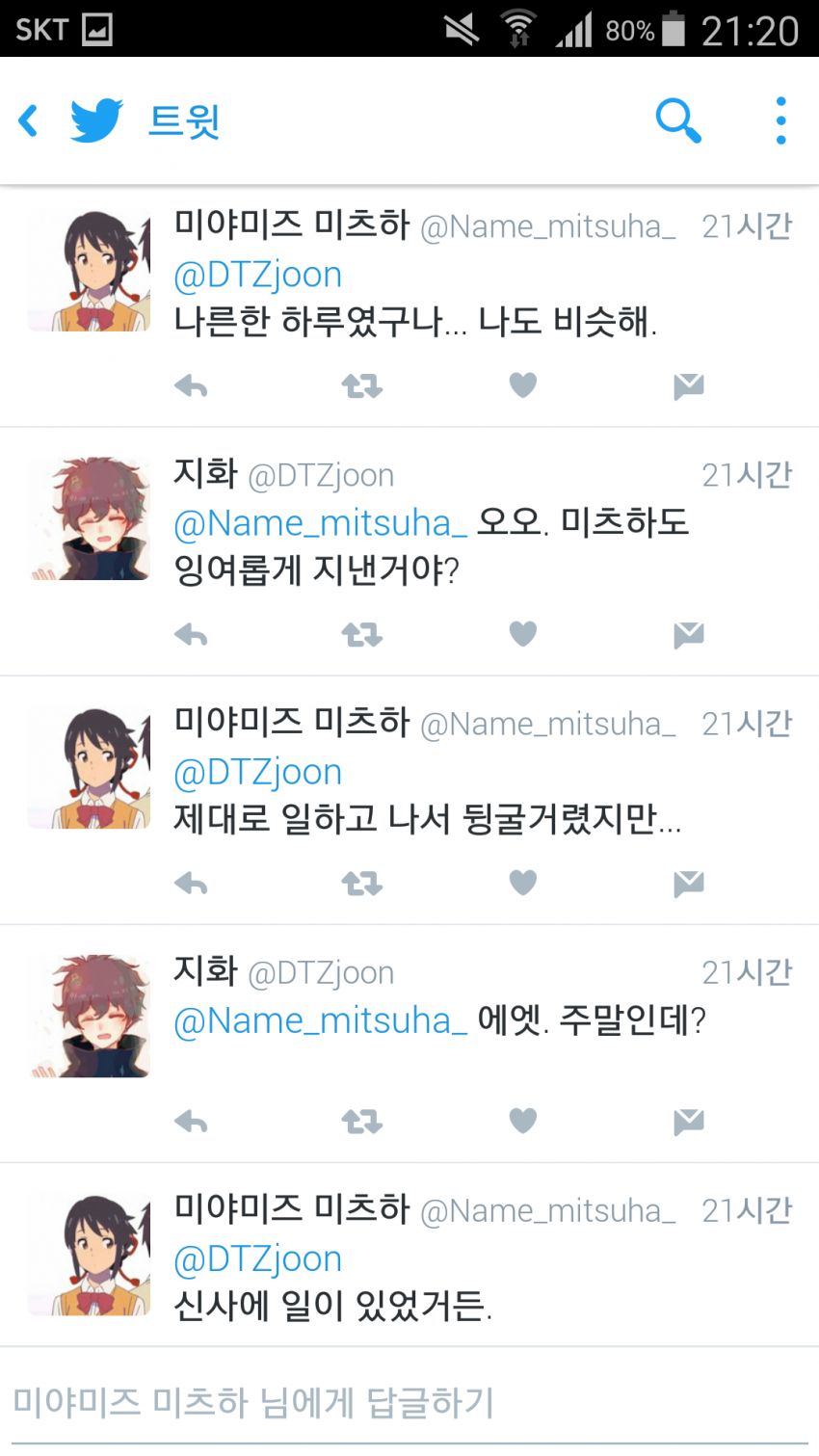819x1456 pixels.
Task: Retweet the tweet '제대로 일하고 나서 뒹굴거렸지만'
Action: pyautogui.click(x=361, y=884)
